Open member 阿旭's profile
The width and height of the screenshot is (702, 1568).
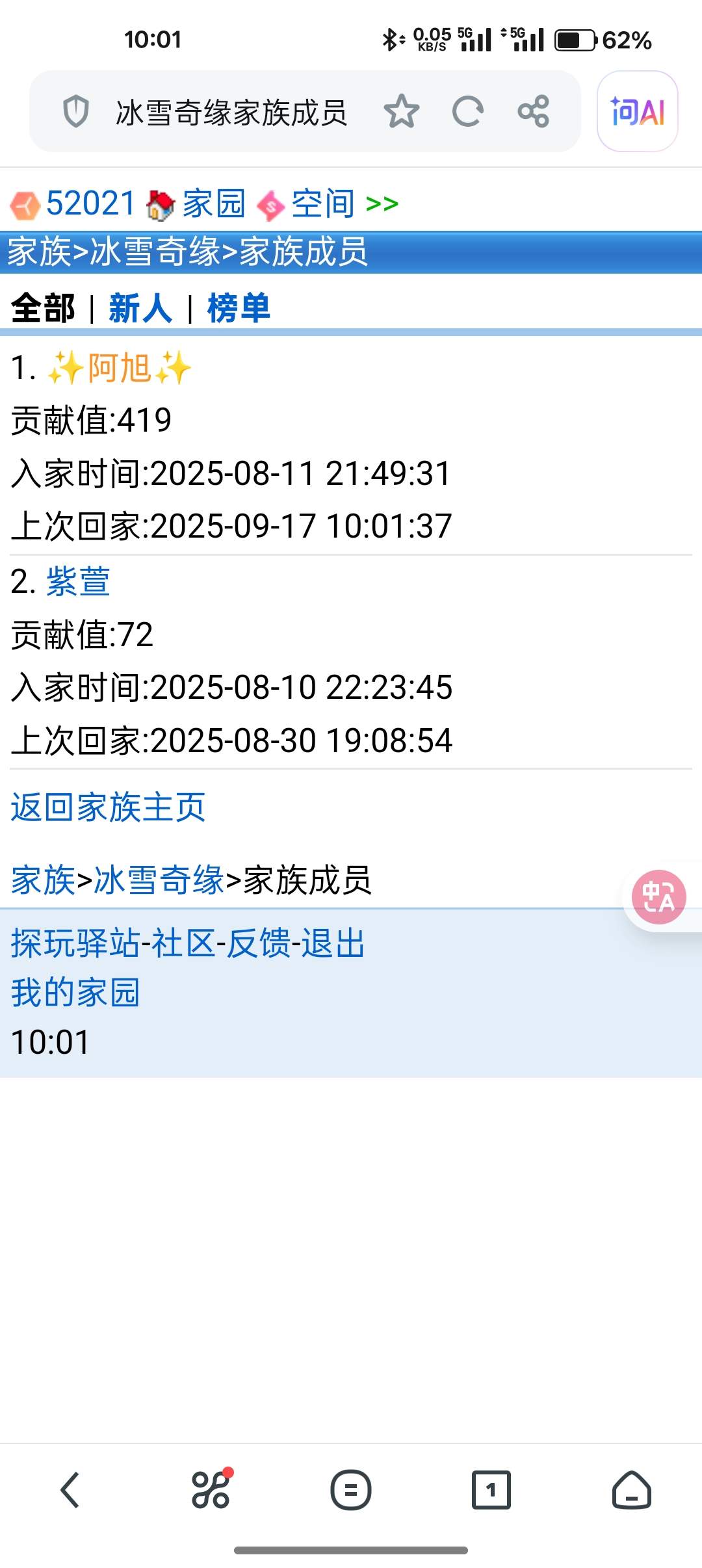(120, 368)
